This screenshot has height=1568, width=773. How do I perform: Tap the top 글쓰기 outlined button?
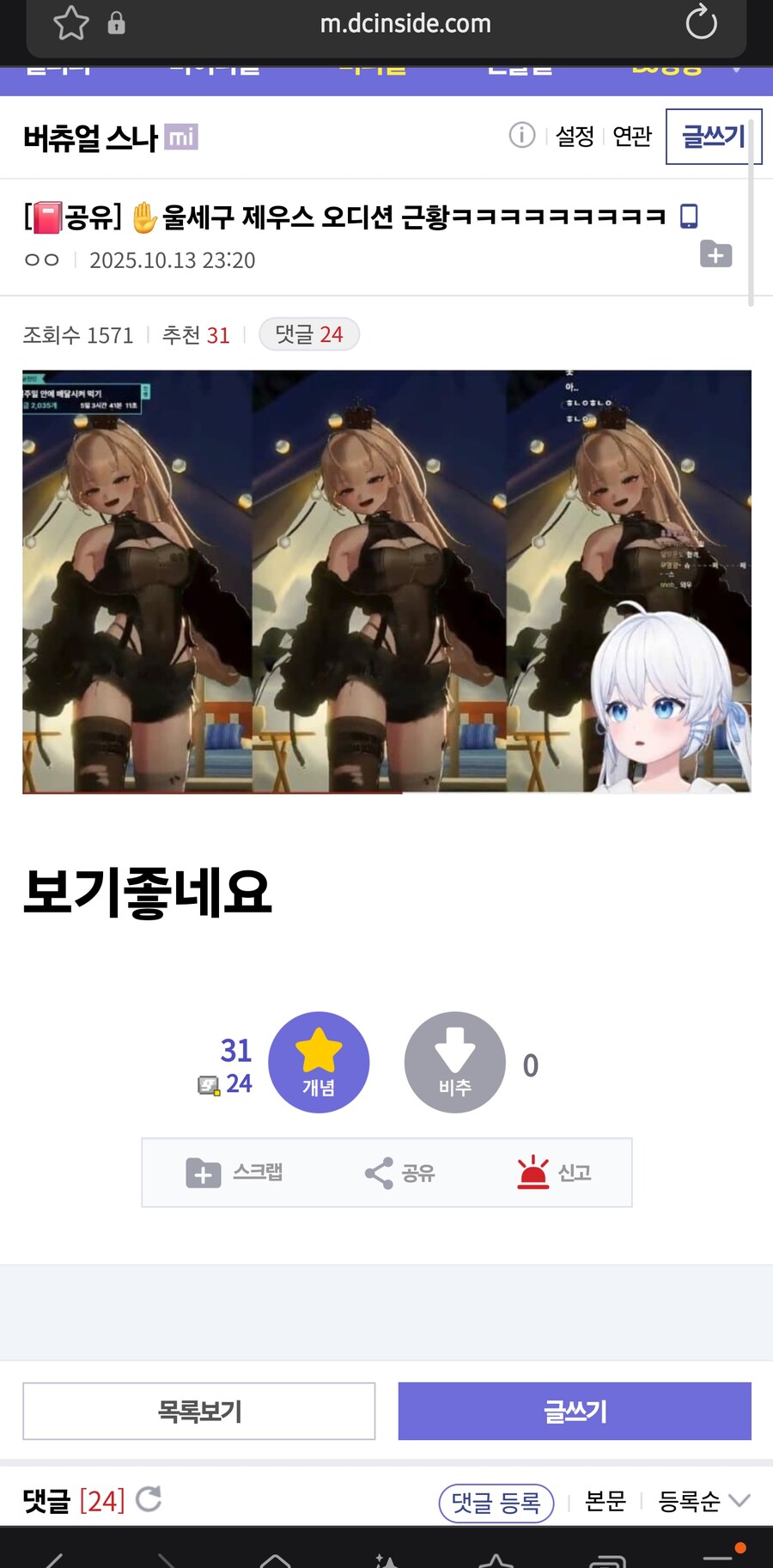tap(713, 136)
